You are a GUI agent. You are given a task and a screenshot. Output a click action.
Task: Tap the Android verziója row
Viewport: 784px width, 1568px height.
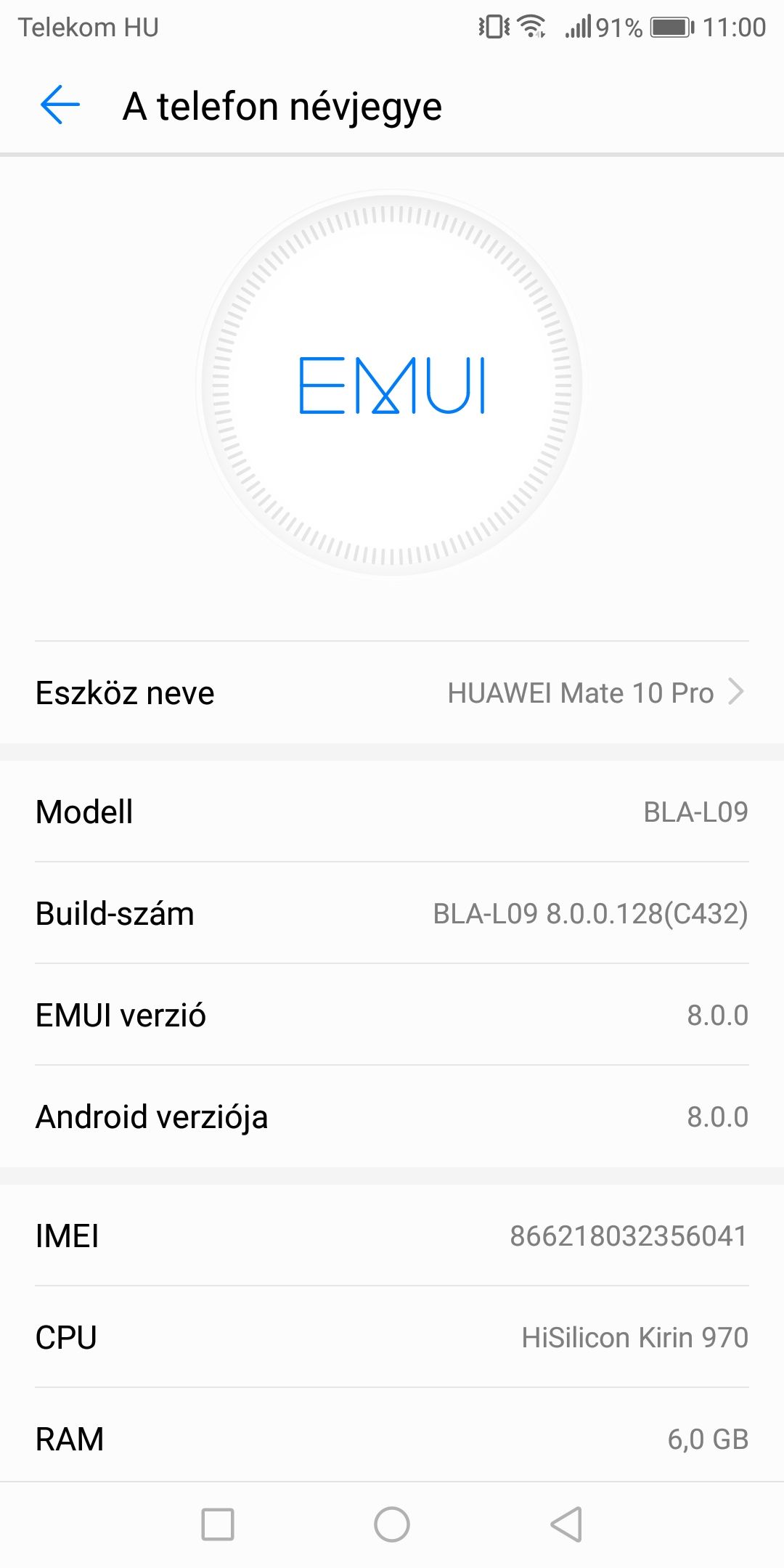pyautogui.click(x=392, y=1116)
